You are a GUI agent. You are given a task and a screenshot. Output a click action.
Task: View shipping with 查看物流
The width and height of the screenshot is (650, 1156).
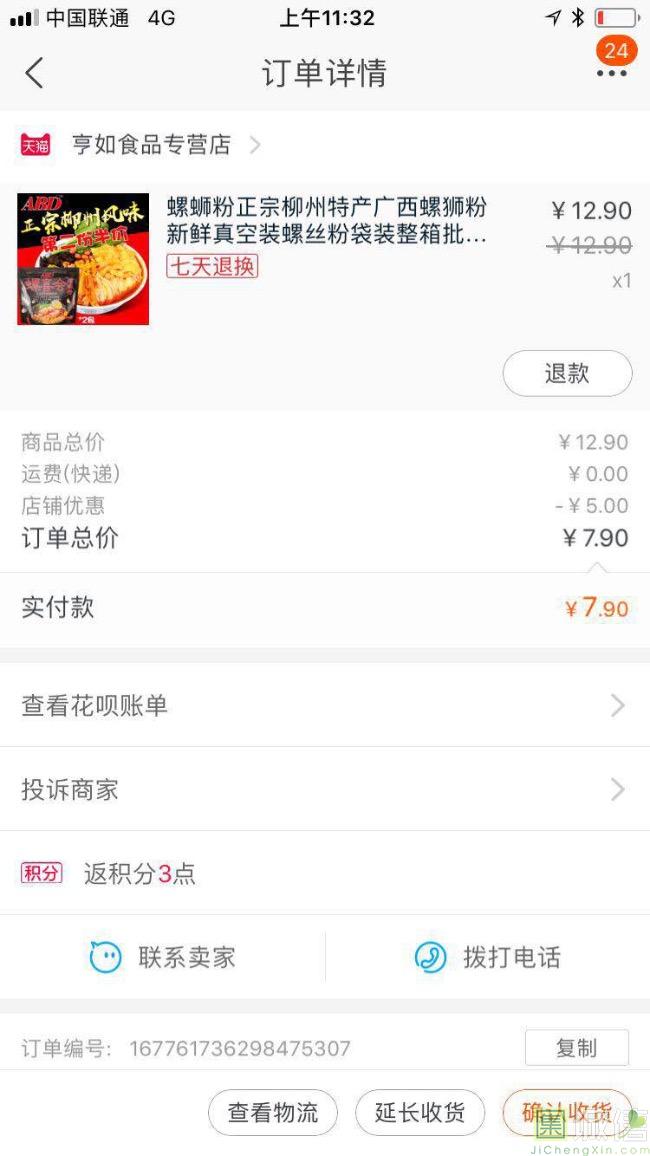point(273,1112)
